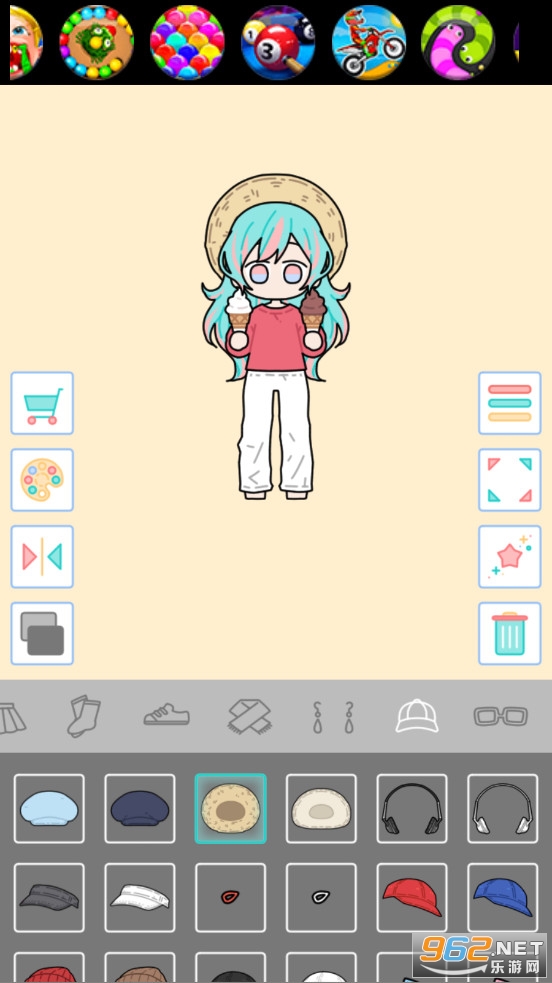The width and height of the screenshot is (552, 983).
Task: Select the light blue beret
Action: pyautogui.click(x=49, y=808)
